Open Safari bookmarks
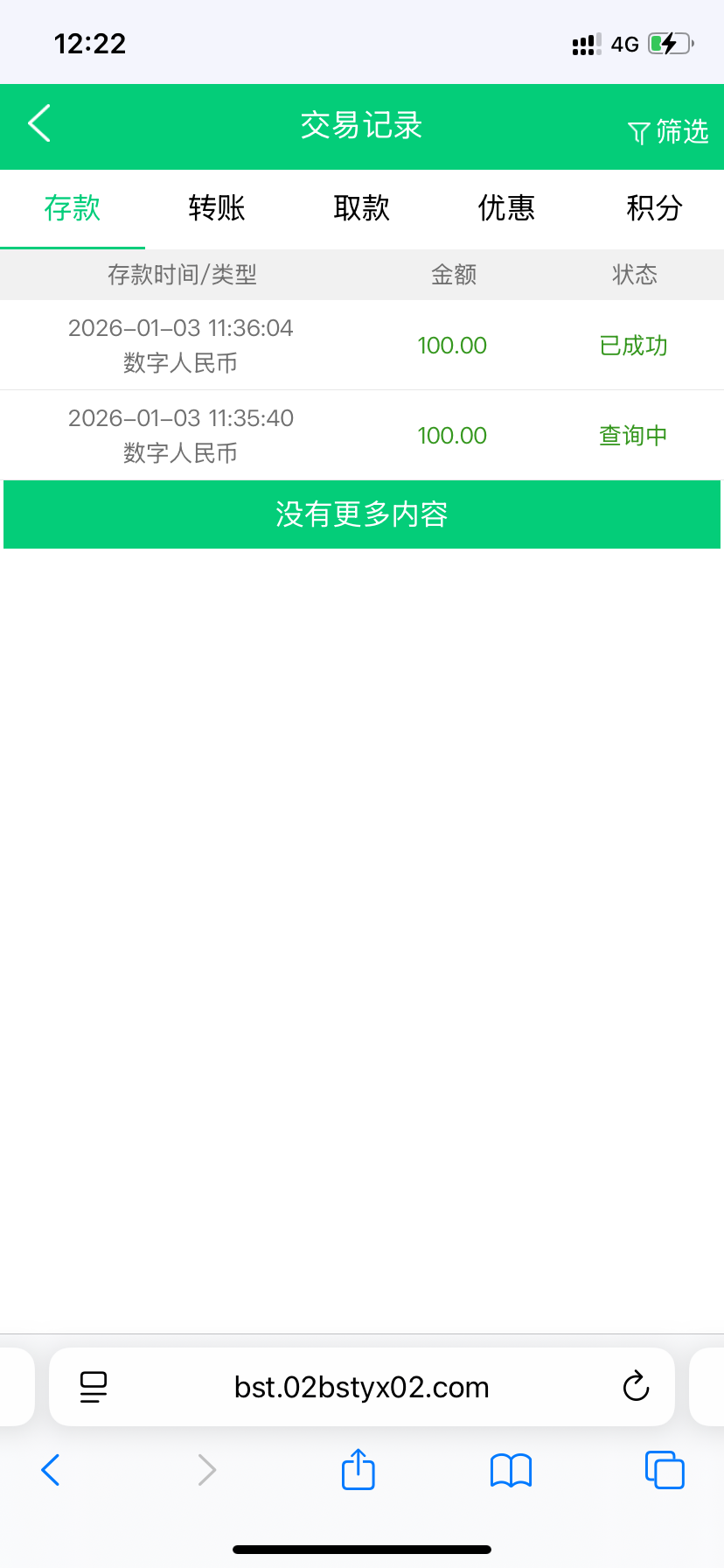Image resolution: width=724 pixels, height=1568 pixels. coord(511,1470)
